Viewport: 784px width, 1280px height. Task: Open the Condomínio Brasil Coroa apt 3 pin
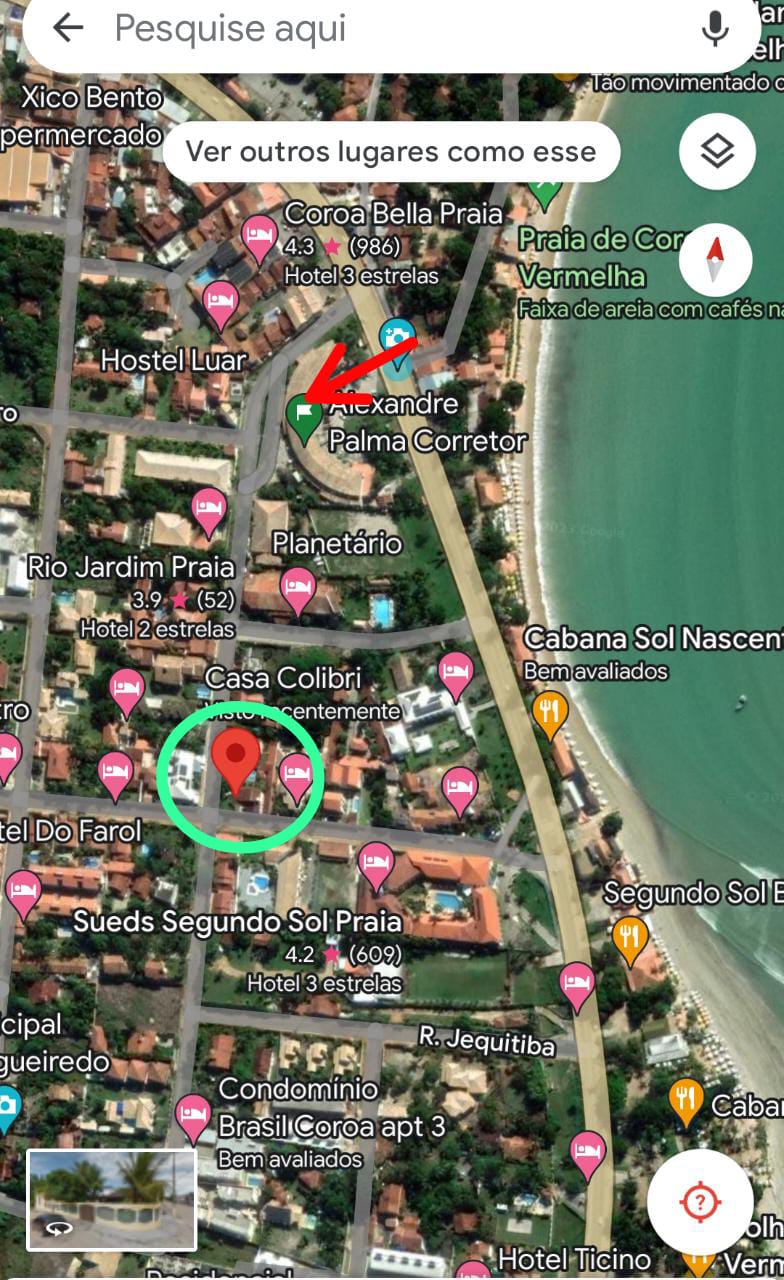(192, 1119)
